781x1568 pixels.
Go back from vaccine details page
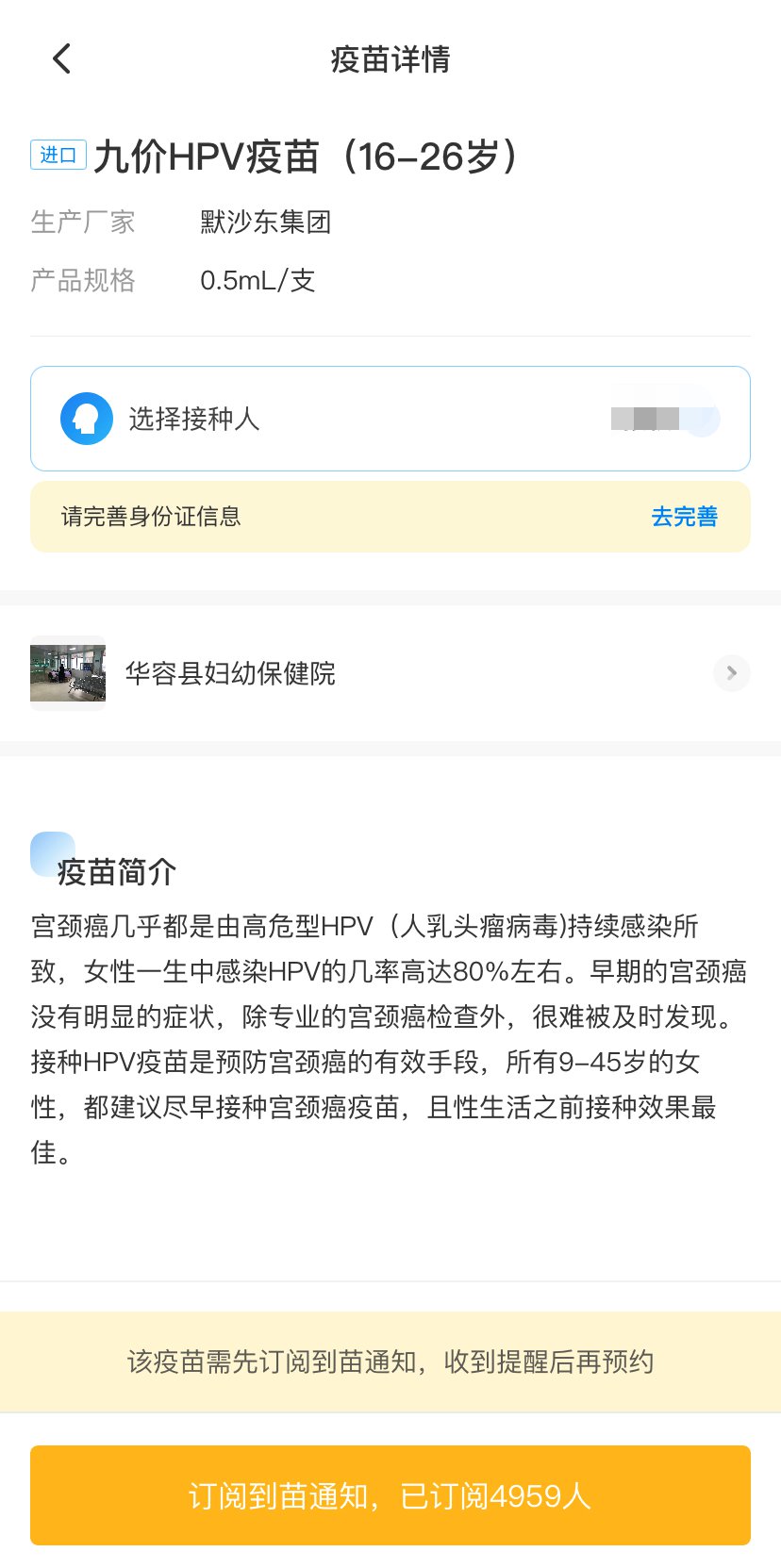coord(62,59)
